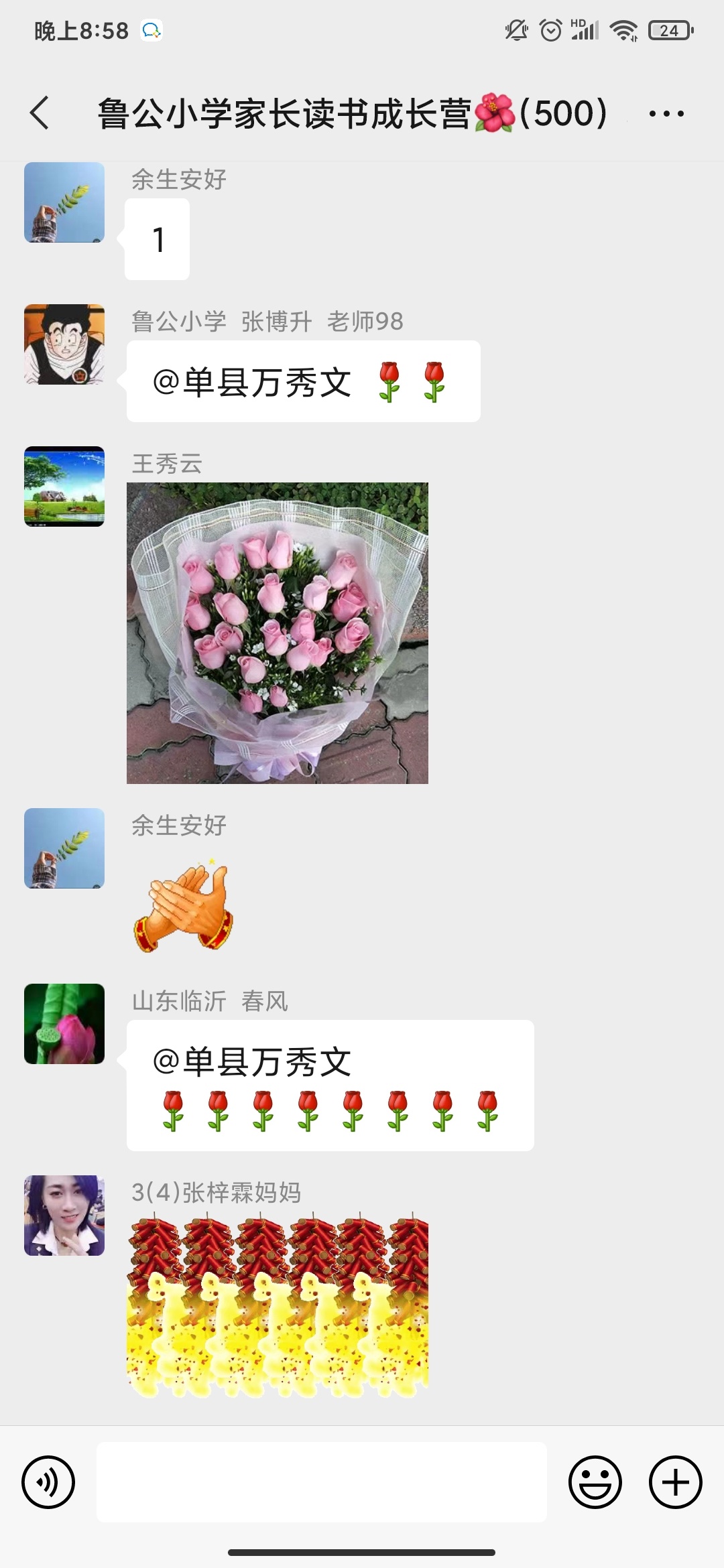This screenshot has width=724, height=1568.
Task: View the pink rose bouquet photo
Action: [x=277, y=633]
